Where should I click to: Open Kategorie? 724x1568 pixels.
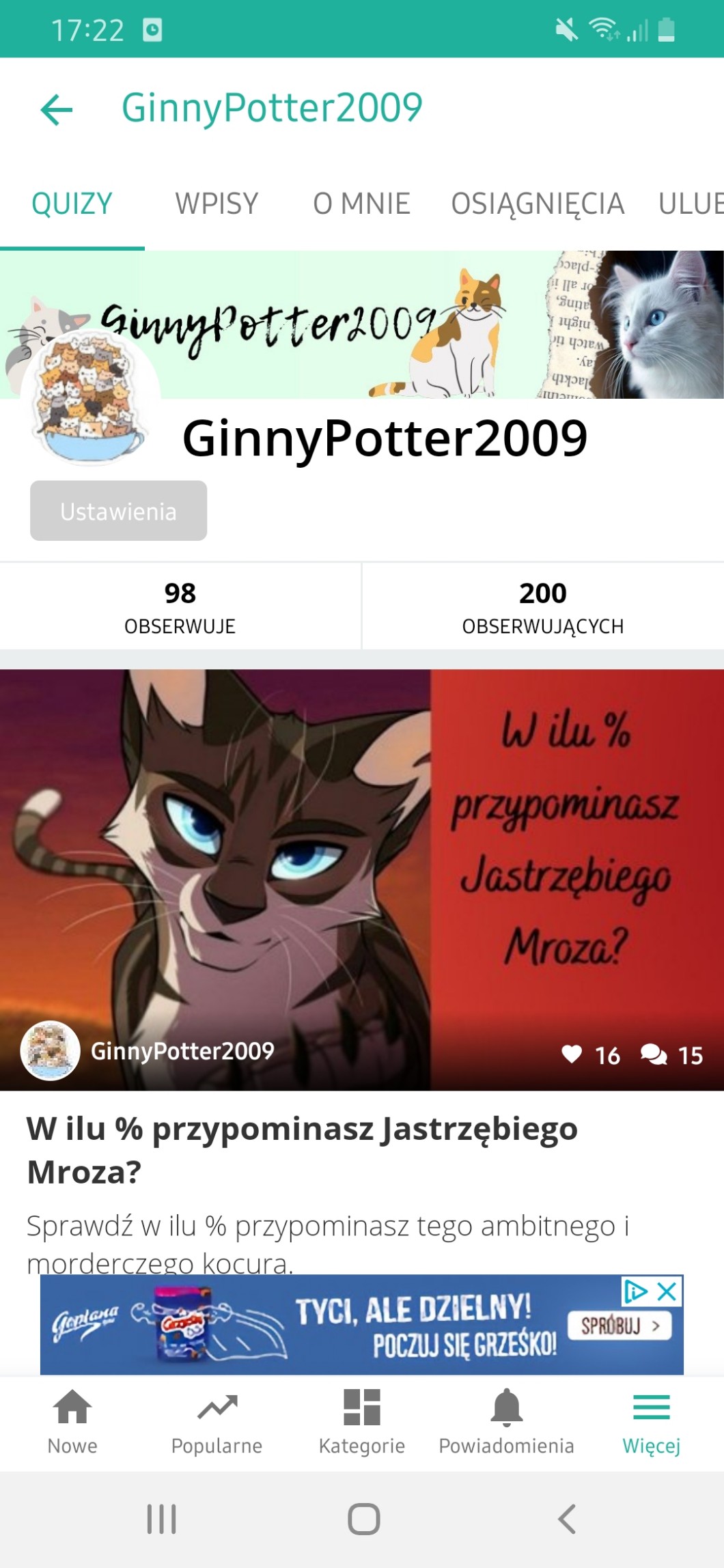pyautogui.click(x=361, y=1422)
